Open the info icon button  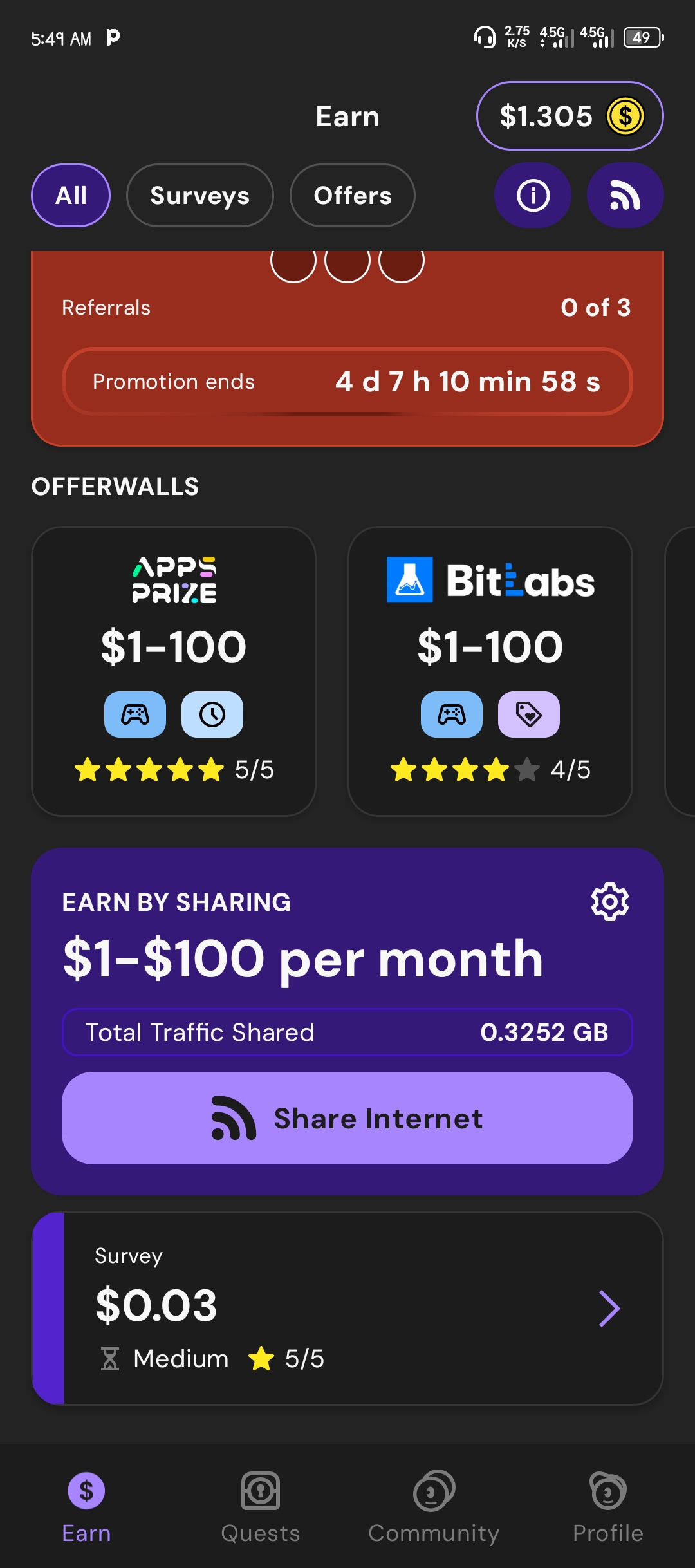(x=532, y=196)
